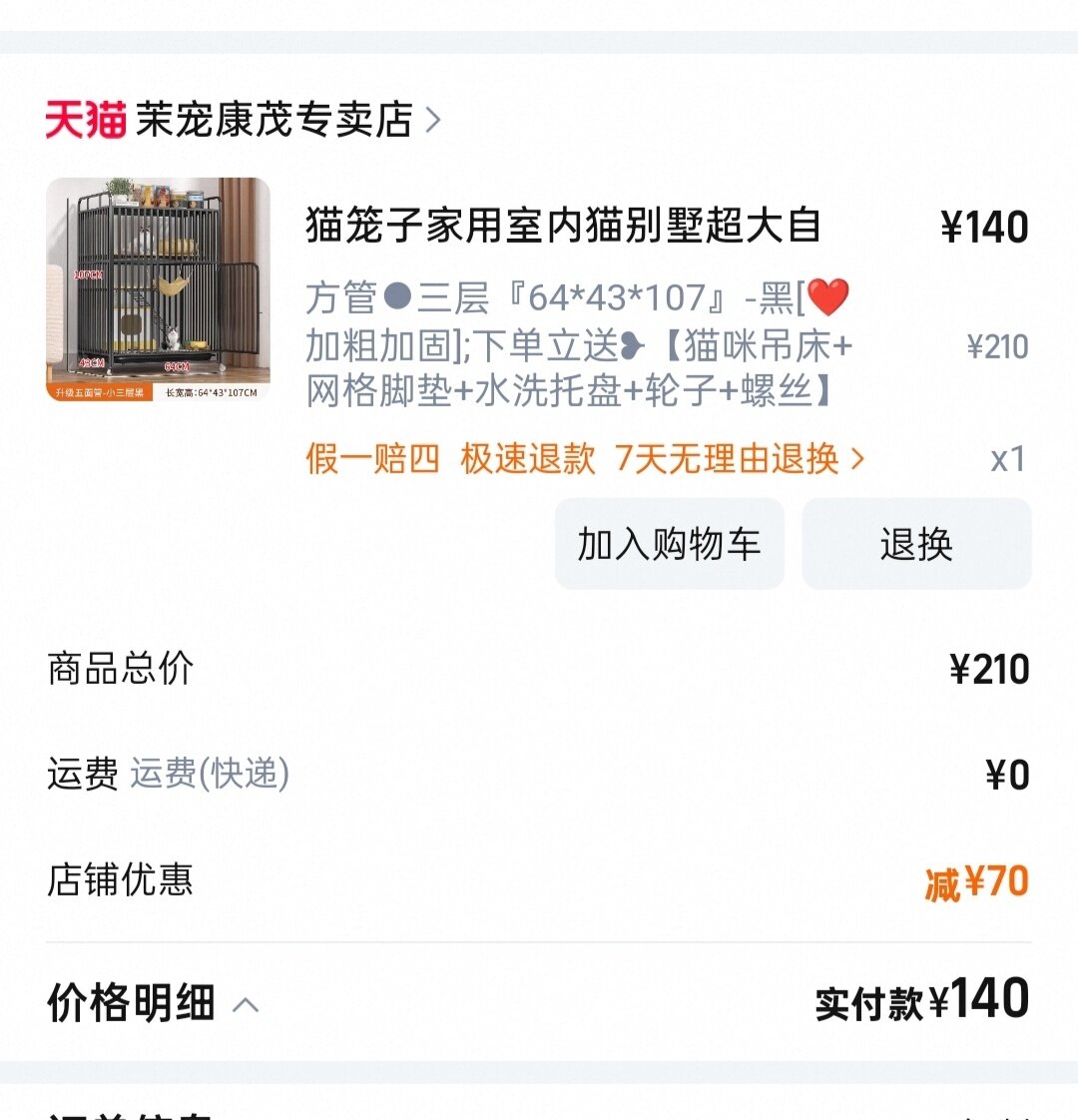Open 猫笼子家用室内猫别墅 product details

(563, 226)
